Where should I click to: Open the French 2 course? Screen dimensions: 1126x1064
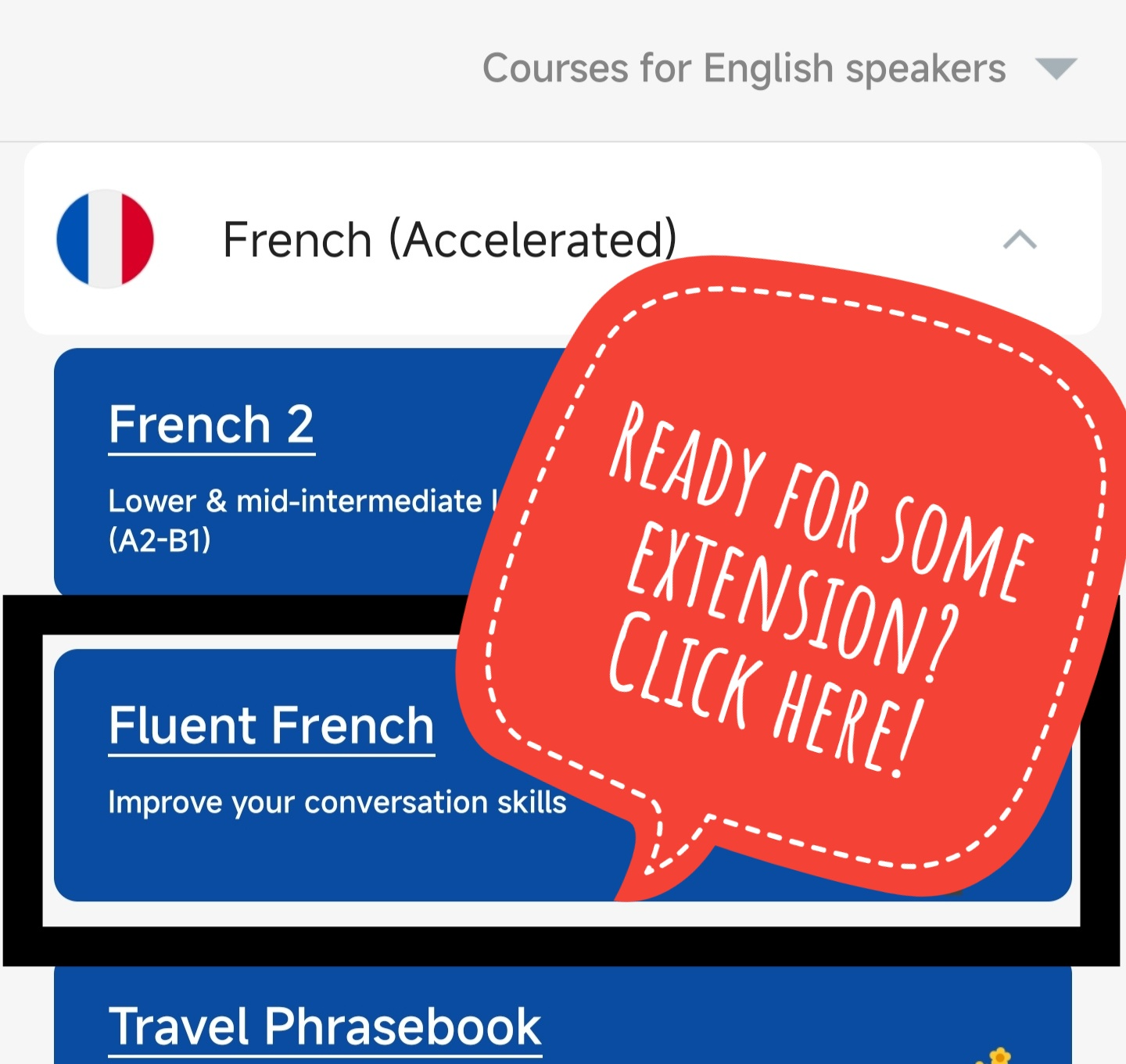click(212, 425)
